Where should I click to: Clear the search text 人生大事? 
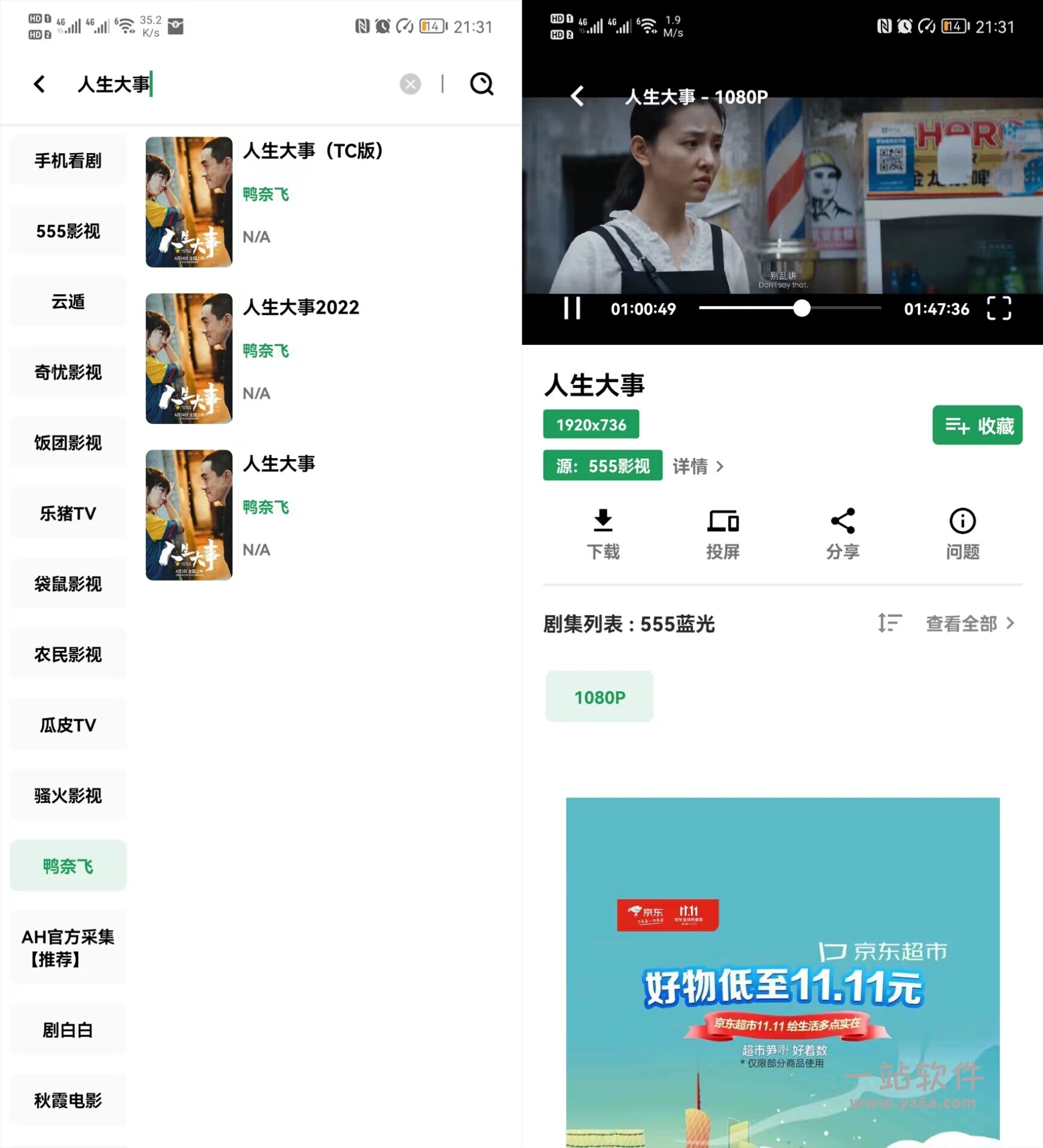410,84
